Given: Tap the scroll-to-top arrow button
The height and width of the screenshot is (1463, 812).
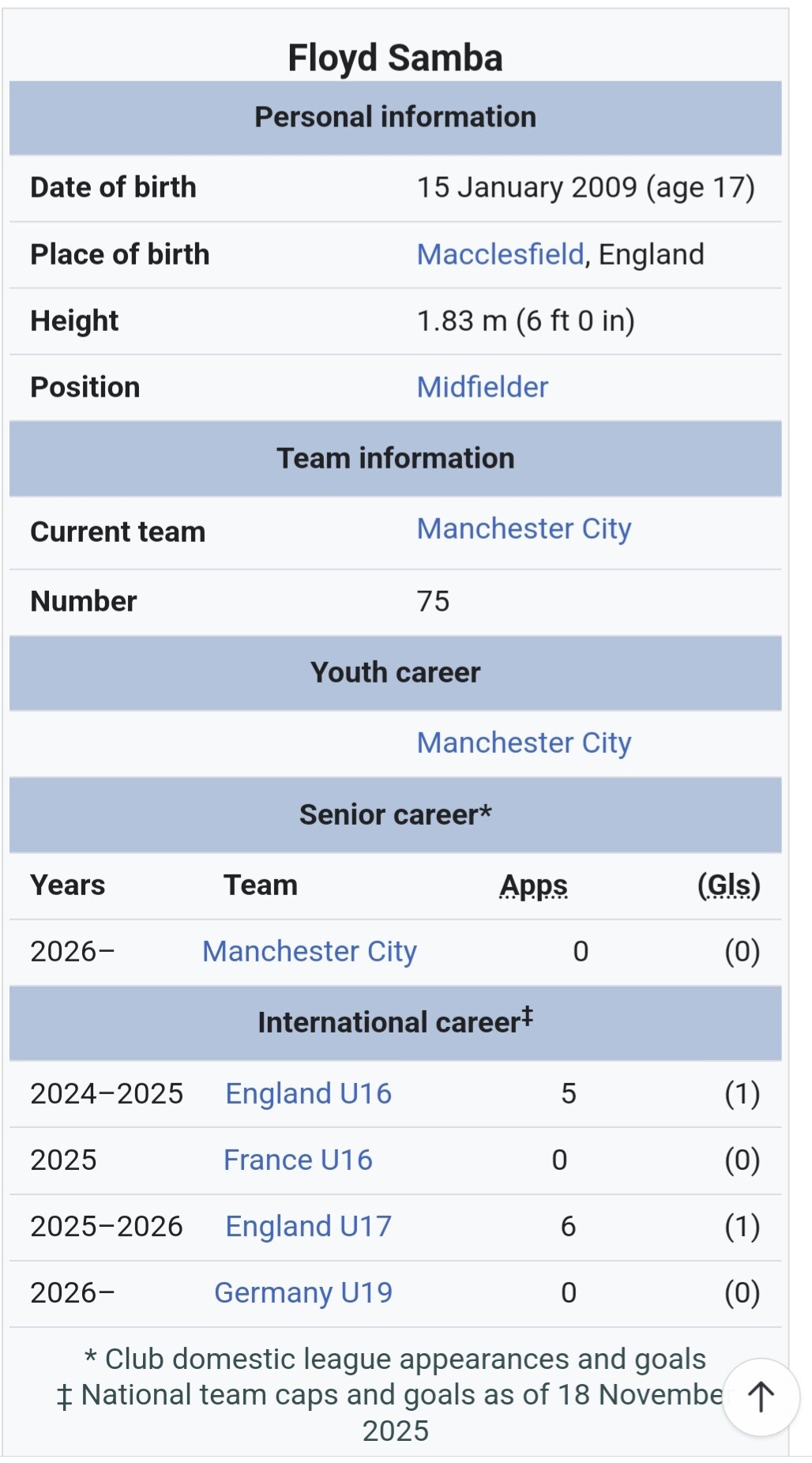Looking at the screenshot, I should point(761,1397).
